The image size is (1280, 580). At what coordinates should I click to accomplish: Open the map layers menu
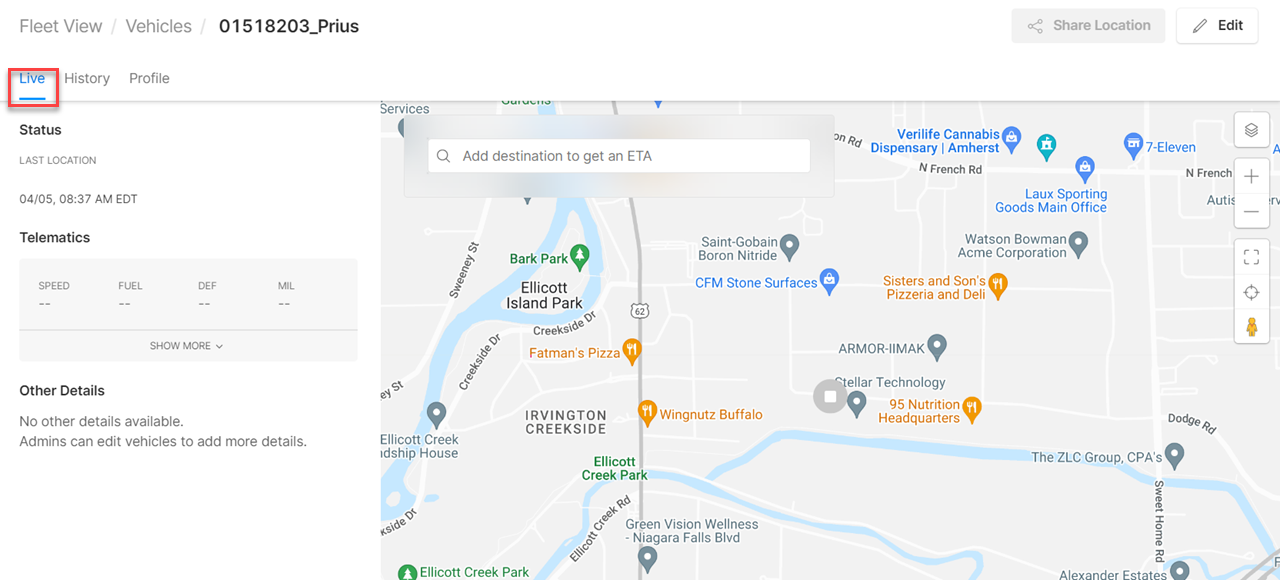[x=1251, y=130]
